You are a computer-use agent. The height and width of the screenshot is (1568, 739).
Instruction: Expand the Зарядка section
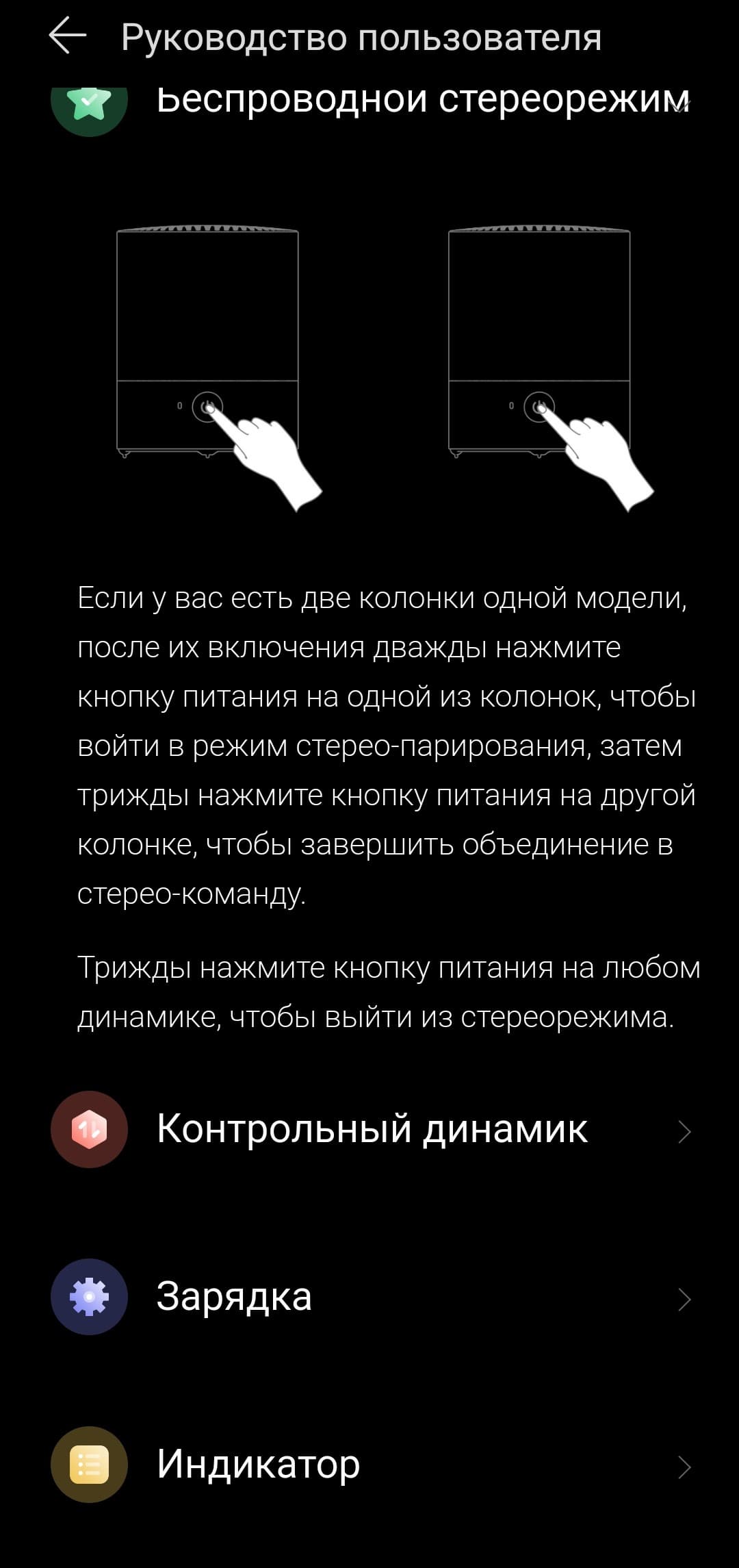pyautogui.click(x=372, y=1296)
